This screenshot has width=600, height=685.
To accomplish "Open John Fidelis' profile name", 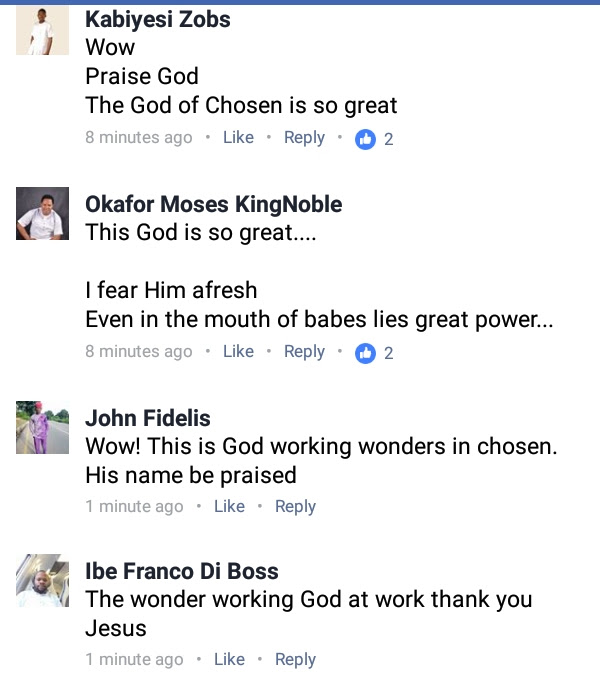I will (x=148, y=418).
